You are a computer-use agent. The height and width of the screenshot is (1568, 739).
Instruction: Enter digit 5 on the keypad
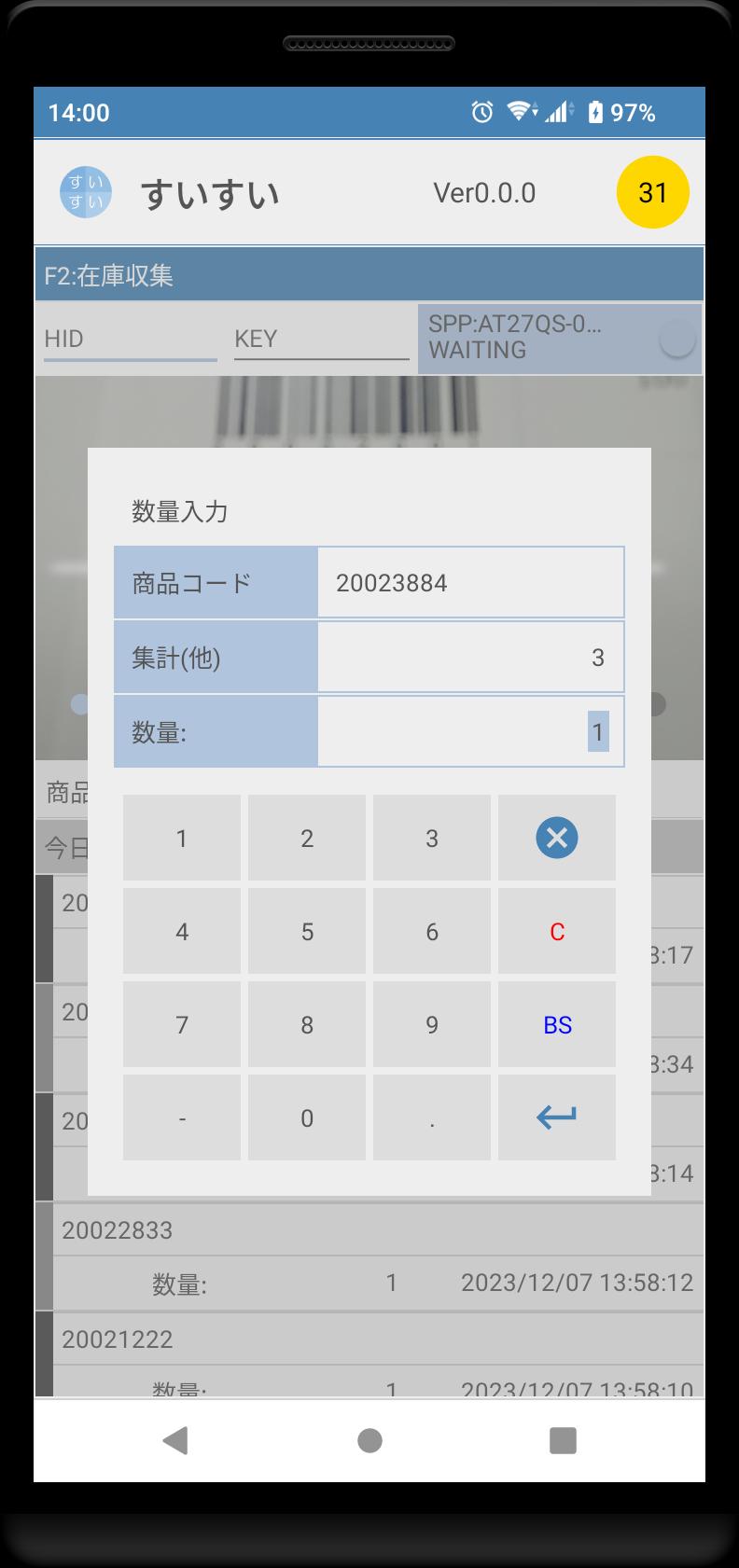click(307, 931)
